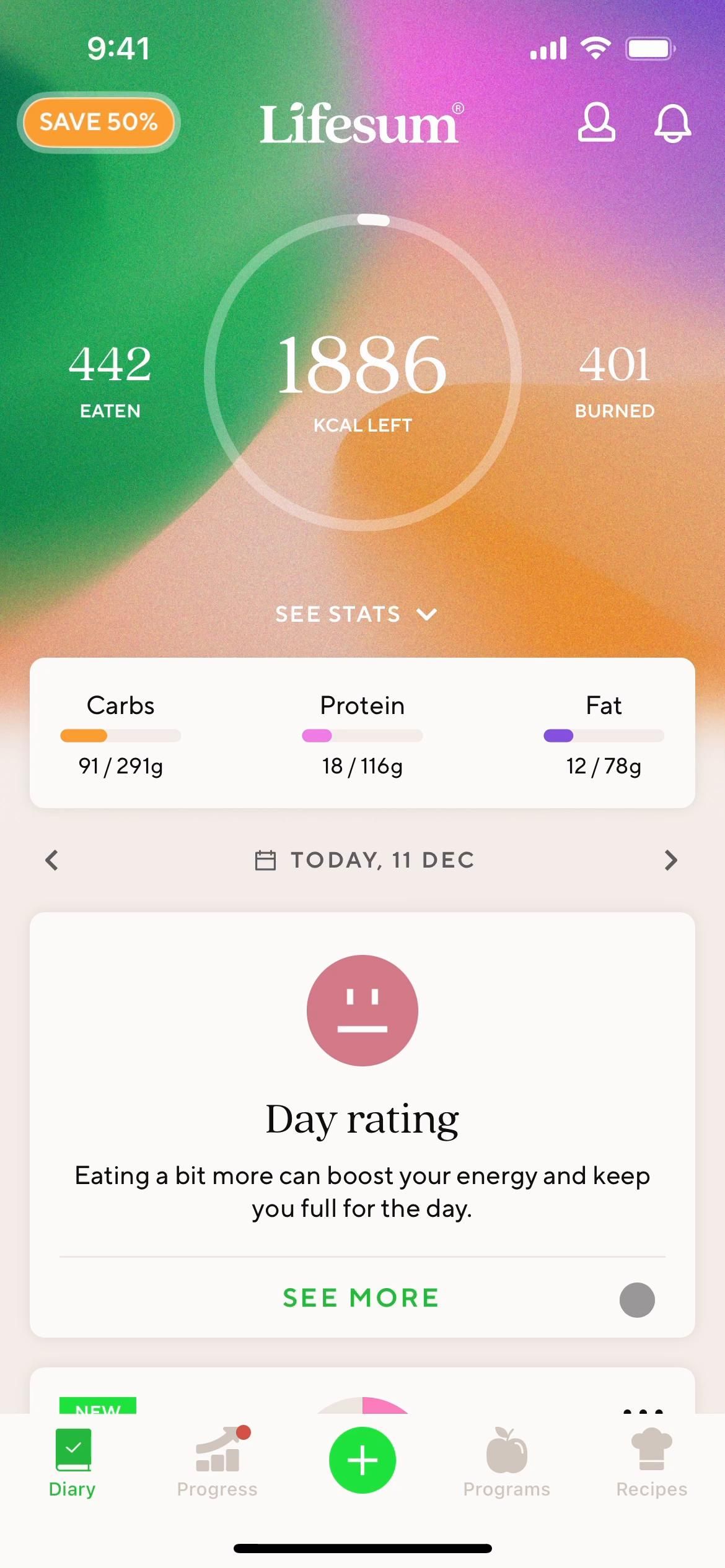Tap the green plus add button
Viewport: 725px width, 1568px height.
362,1460
